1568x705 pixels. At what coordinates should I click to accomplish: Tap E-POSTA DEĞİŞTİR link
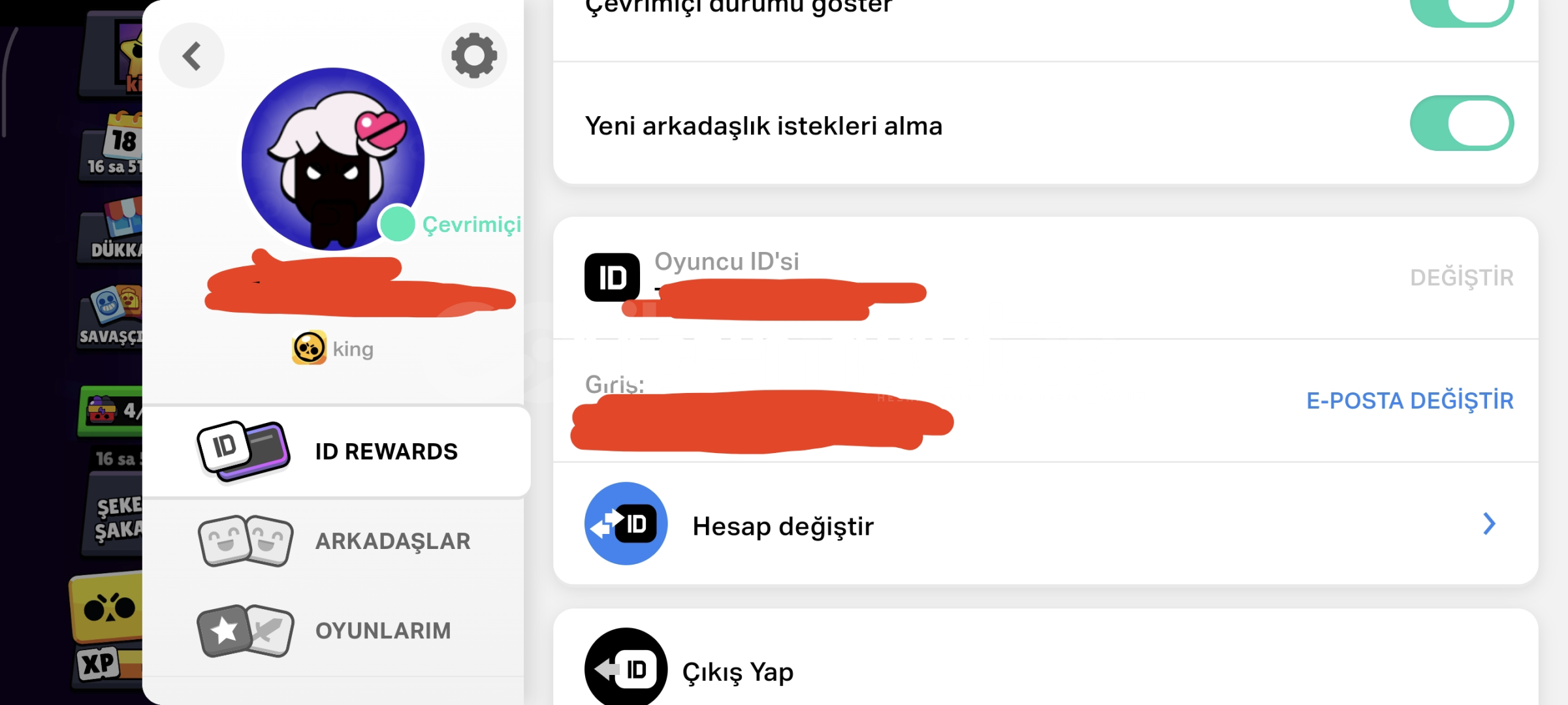[1409, 401]
